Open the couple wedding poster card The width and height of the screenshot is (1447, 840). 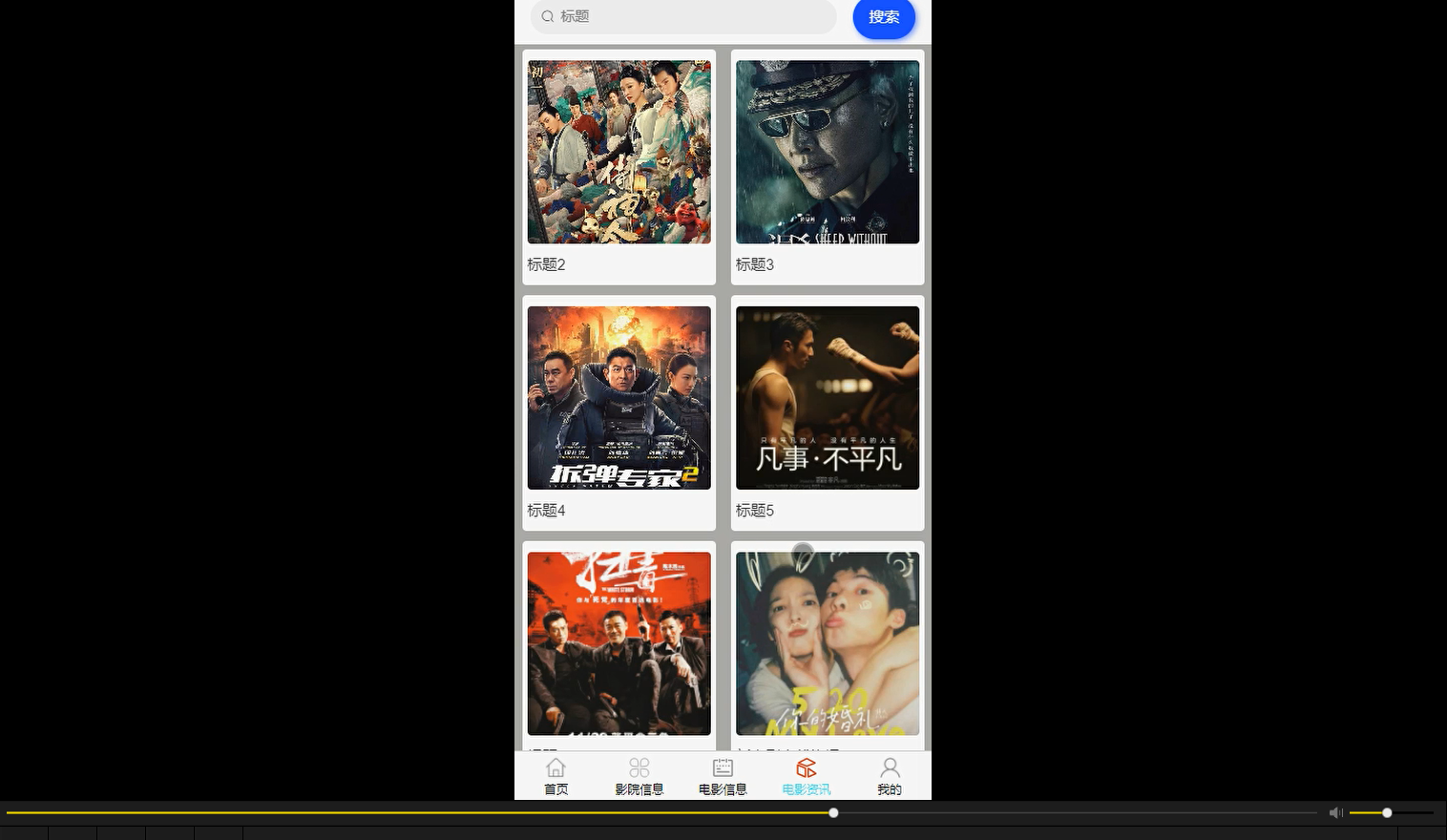[827, 643]
